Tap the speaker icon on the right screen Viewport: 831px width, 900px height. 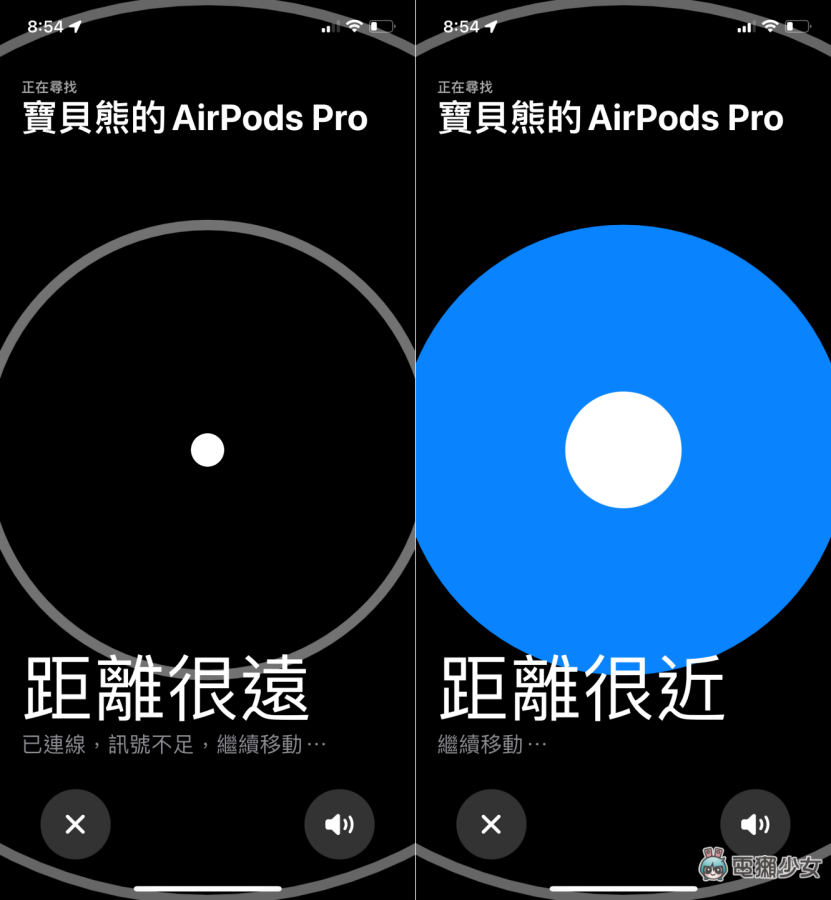pyautogui.click(x=756, y=824)
